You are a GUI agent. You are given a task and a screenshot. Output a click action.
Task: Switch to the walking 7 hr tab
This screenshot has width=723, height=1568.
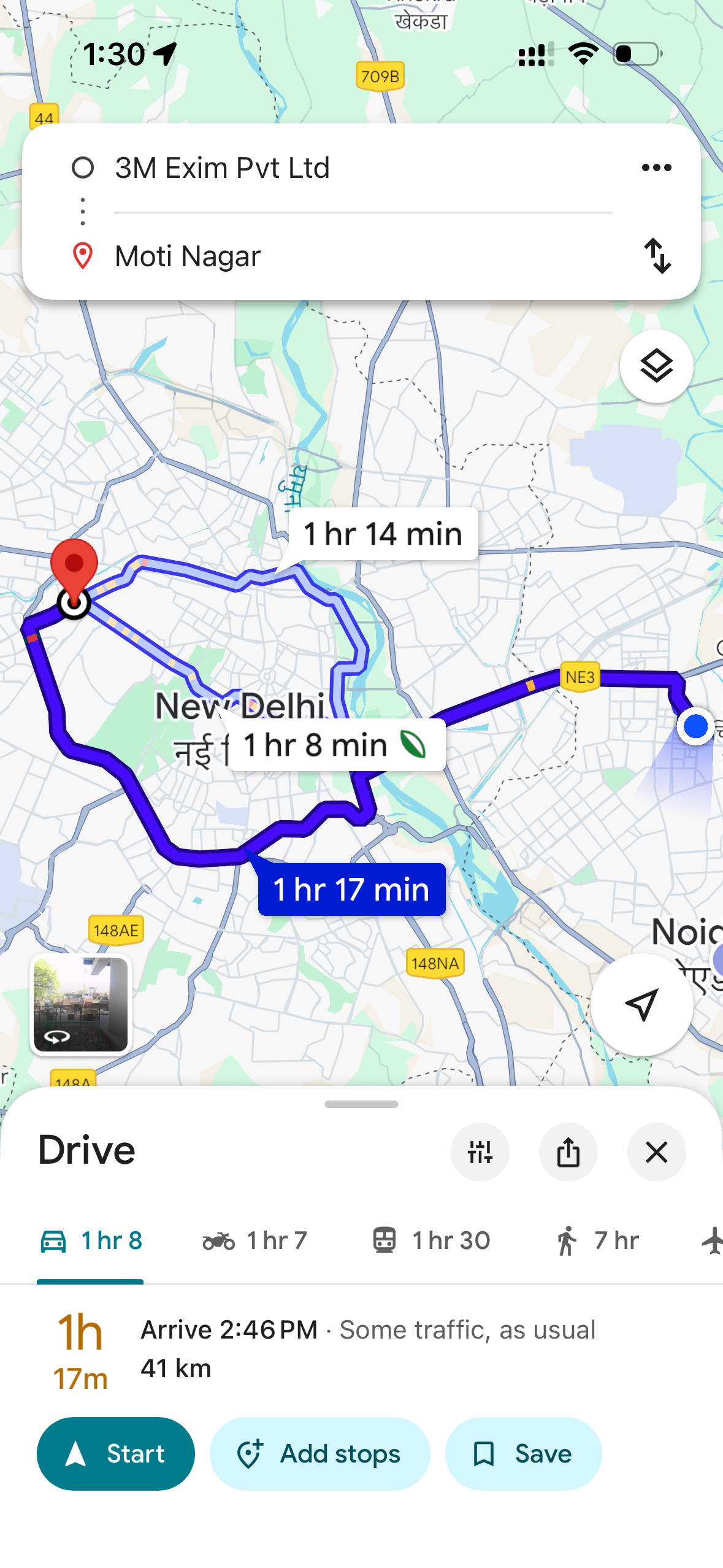(597, 1240)
